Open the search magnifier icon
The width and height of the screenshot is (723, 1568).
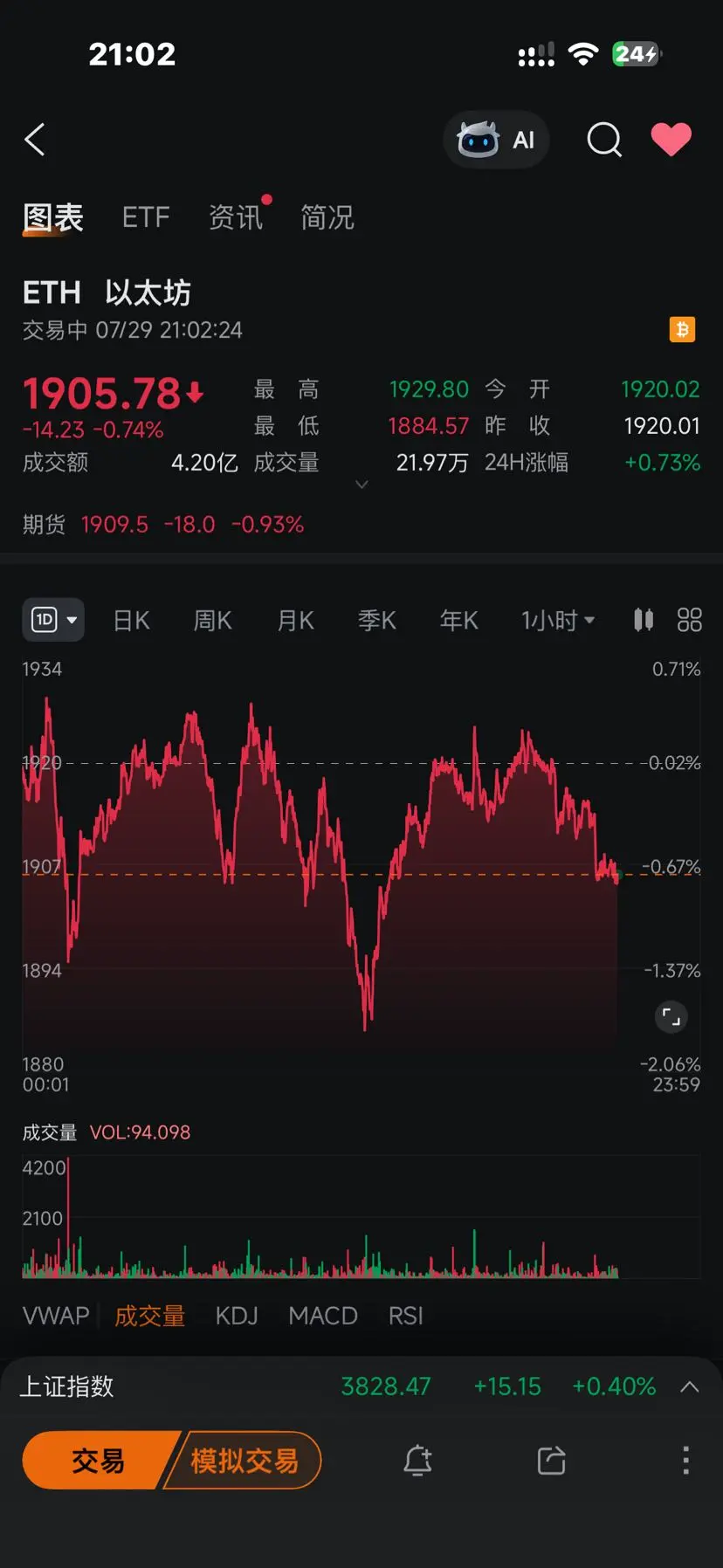[x=604, y=140]
